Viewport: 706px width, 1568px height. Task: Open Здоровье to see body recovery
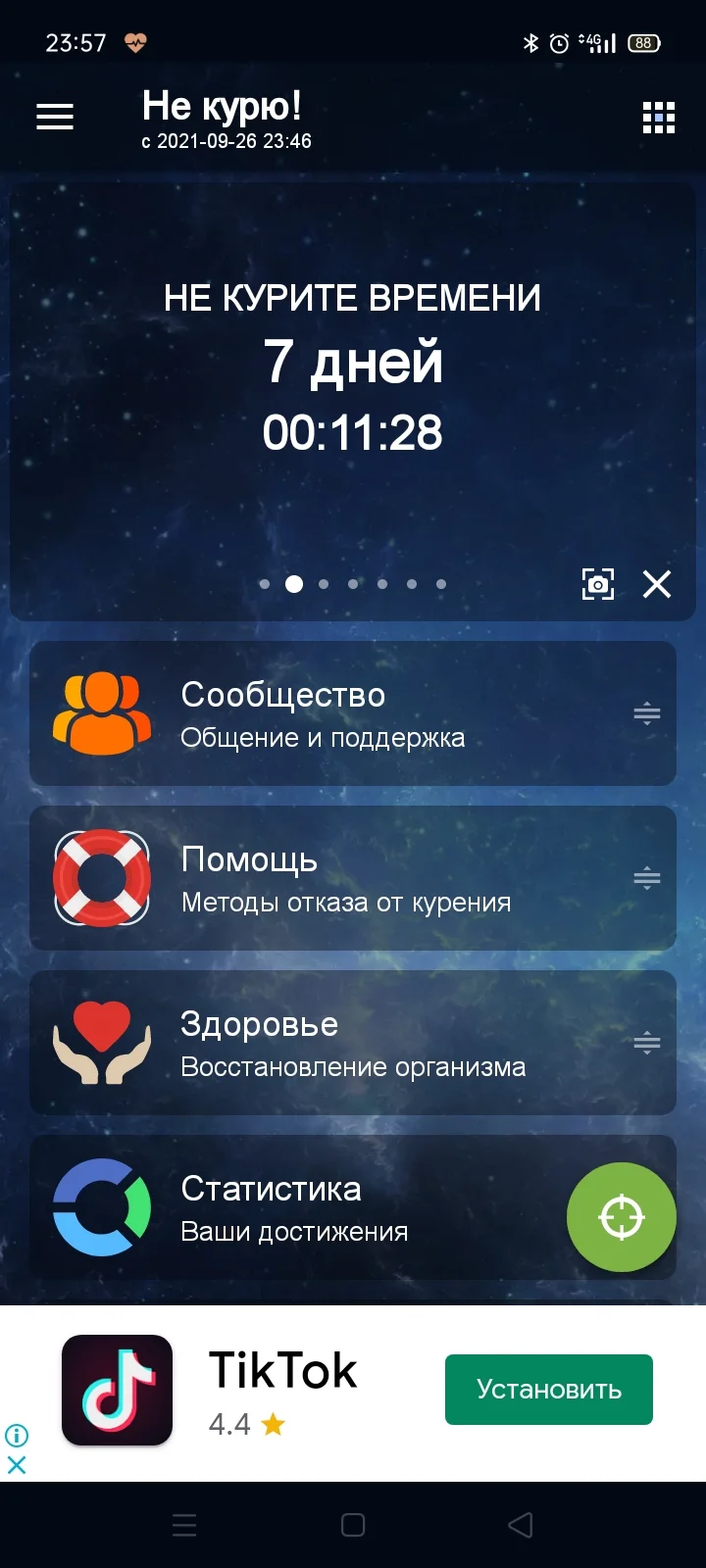pyautogui.click(x=324, y=1042)
